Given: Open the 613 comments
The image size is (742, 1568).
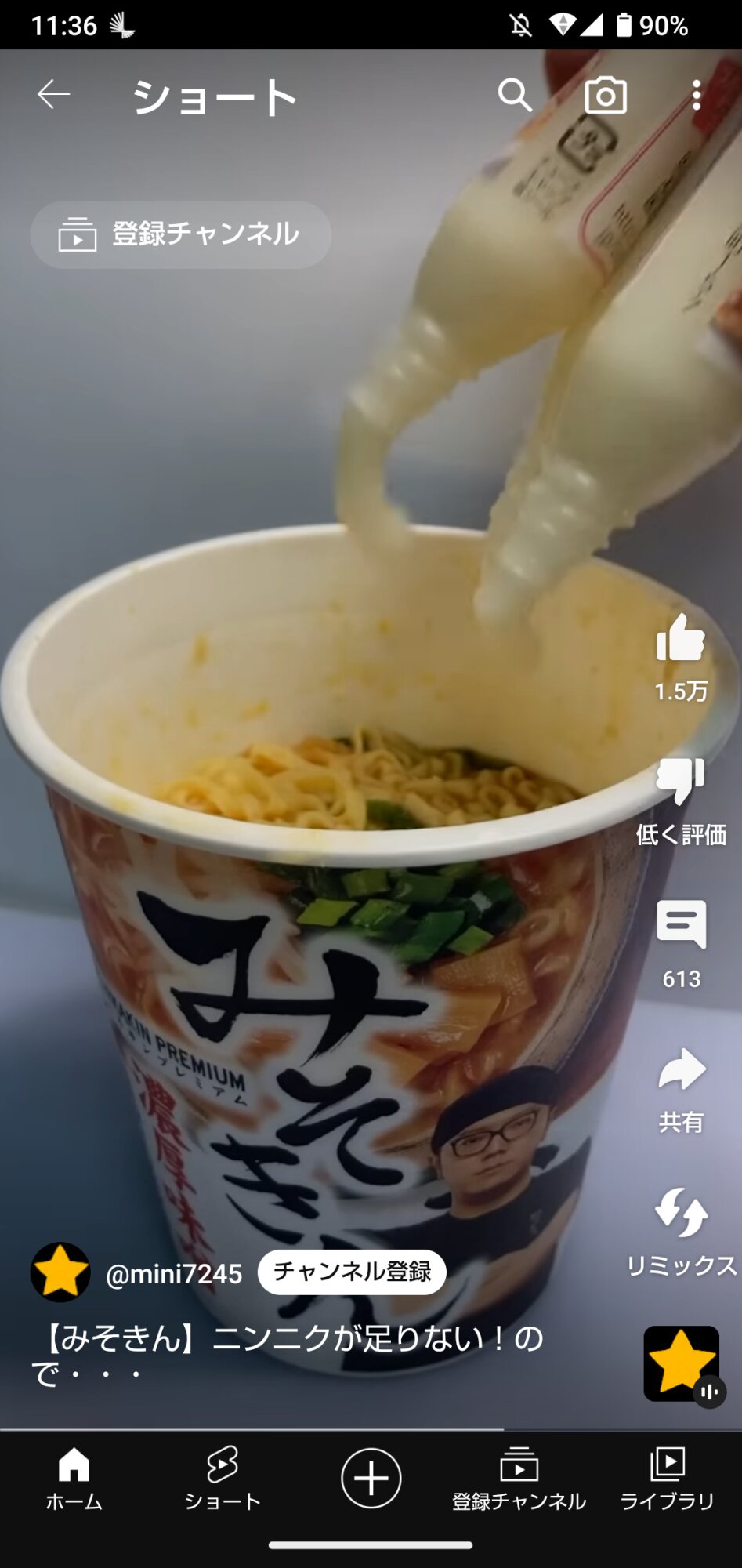Looking at the screenshot, I should [x=681, y=925].
